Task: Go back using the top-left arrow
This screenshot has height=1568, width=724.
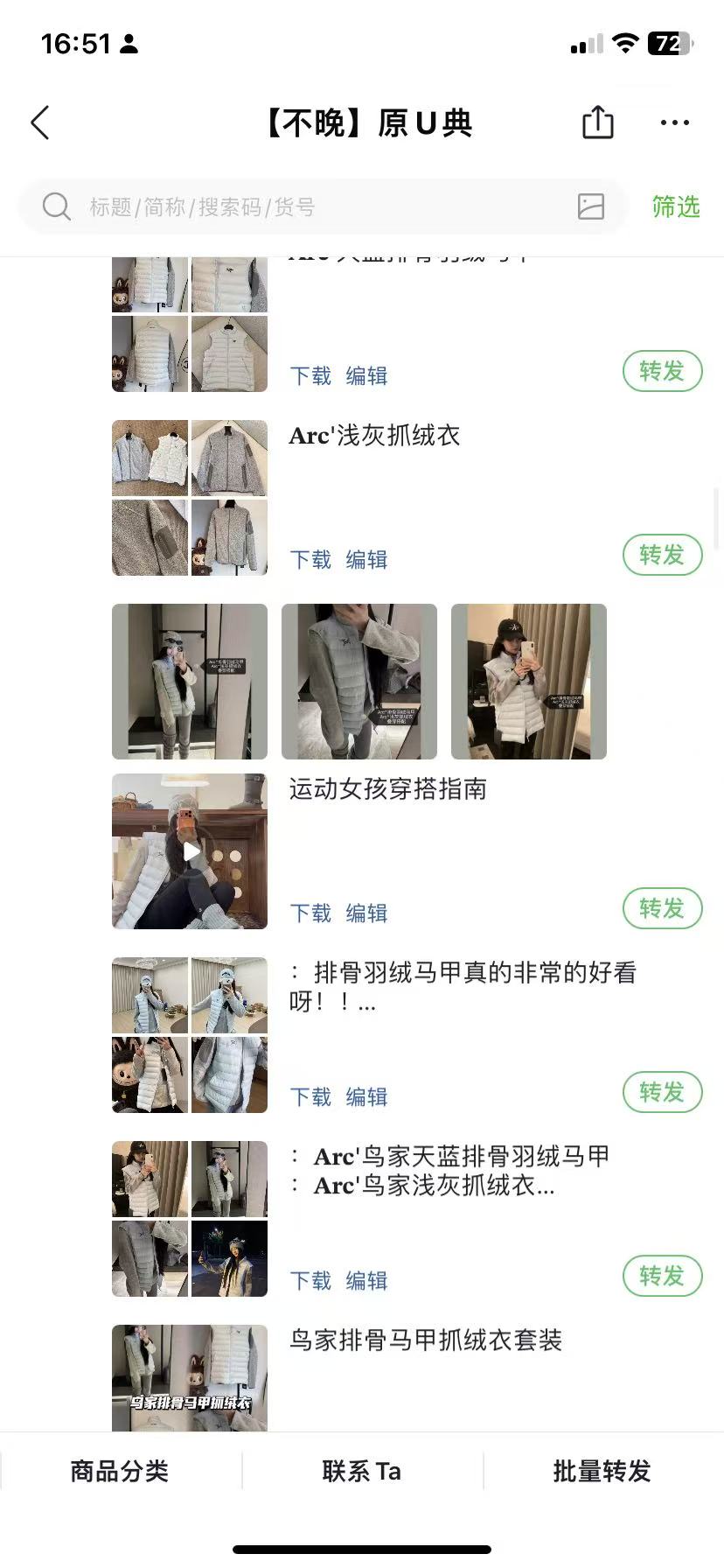Action: [40, 123]
